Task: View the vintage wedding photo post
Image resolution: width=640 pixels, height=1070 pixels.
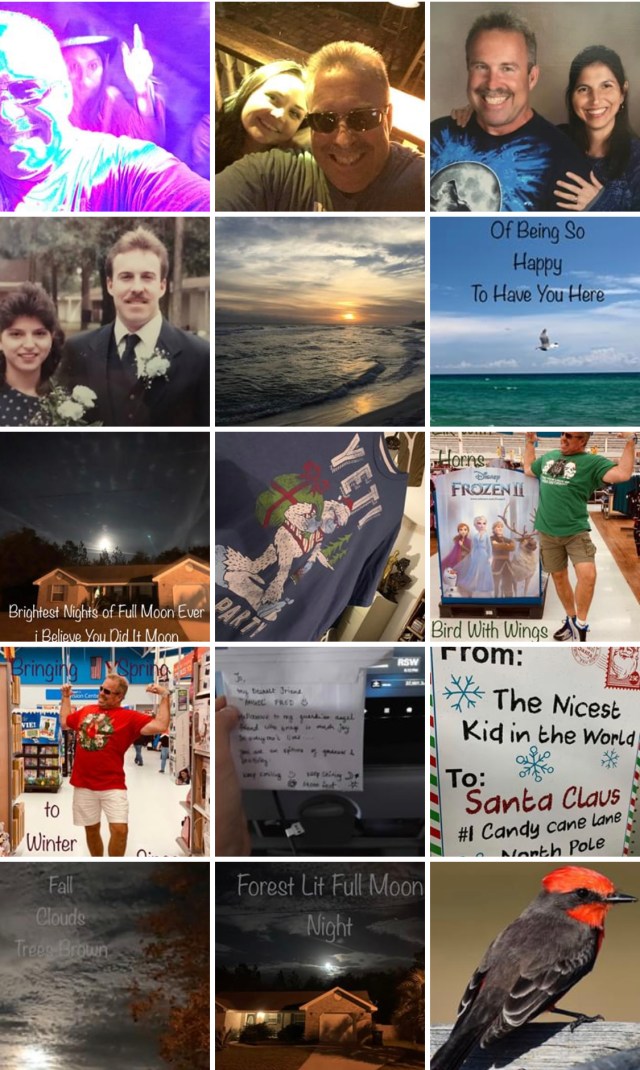Action: tap(105, 321)
